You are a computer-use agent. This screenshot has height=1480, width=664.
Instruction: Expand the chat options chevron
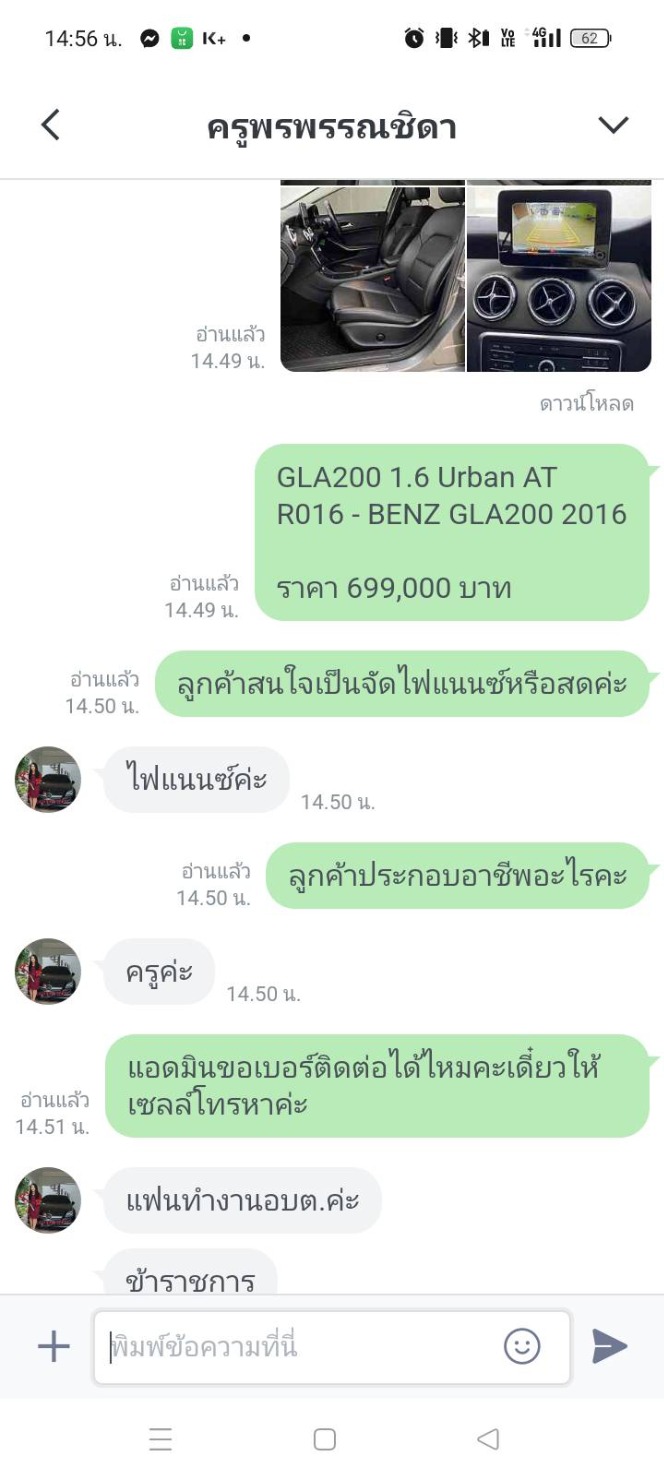pyautogui.click(x=612, y=125)
